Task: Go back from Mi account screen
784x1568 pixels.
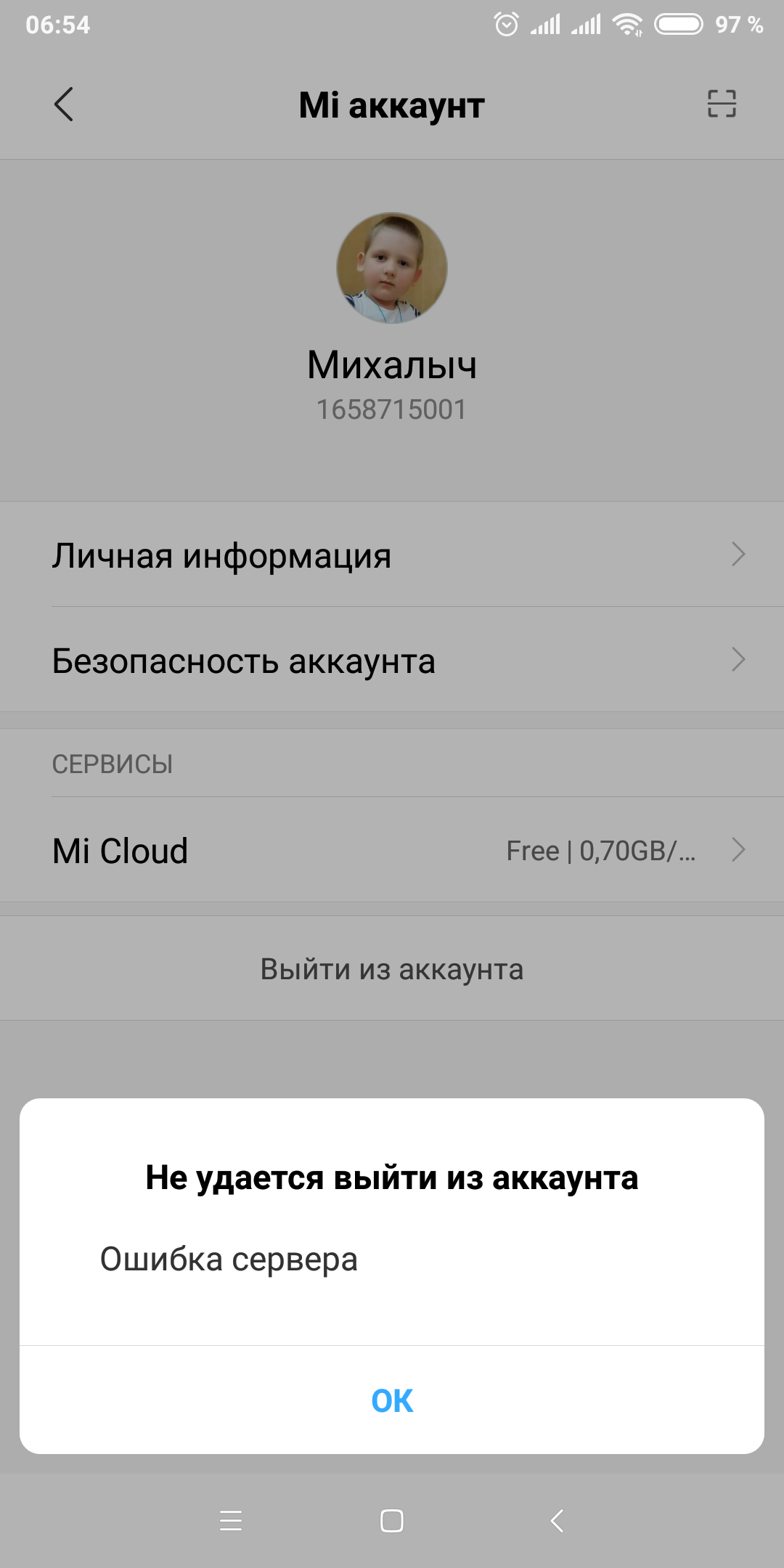Action: [x=64, y=105]
